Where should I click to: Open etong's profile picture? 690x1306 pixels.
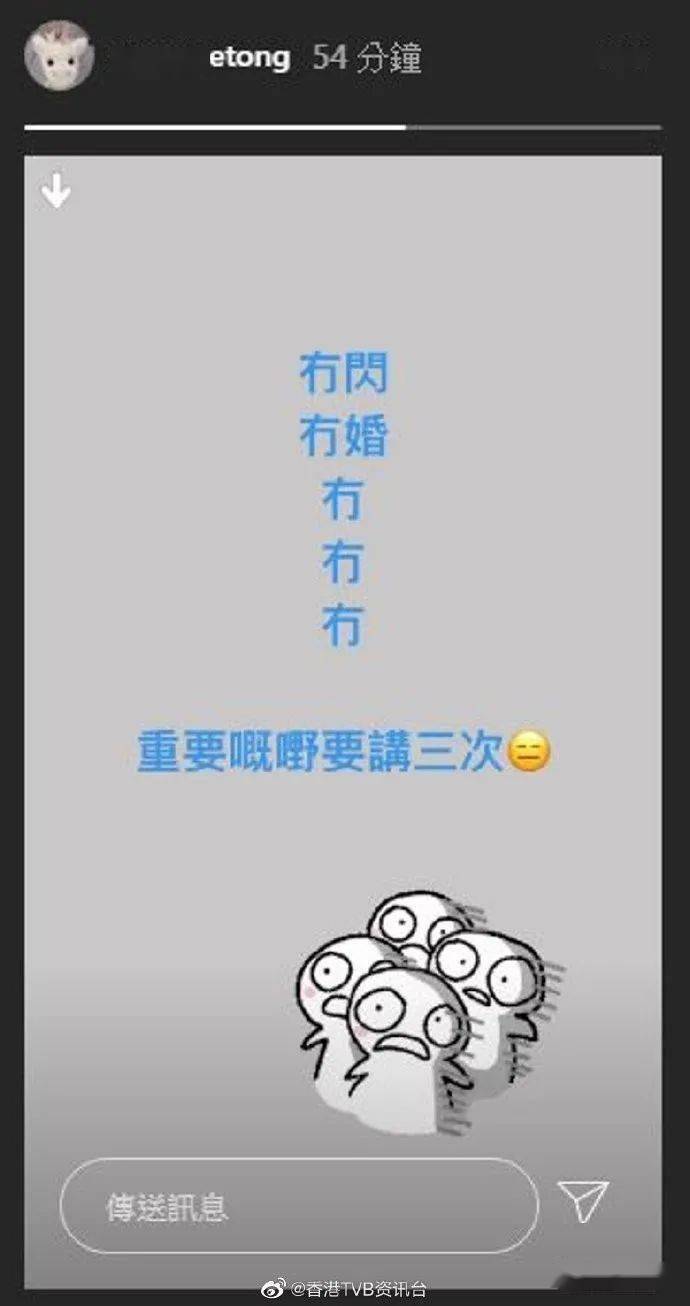tap(59, 54)
